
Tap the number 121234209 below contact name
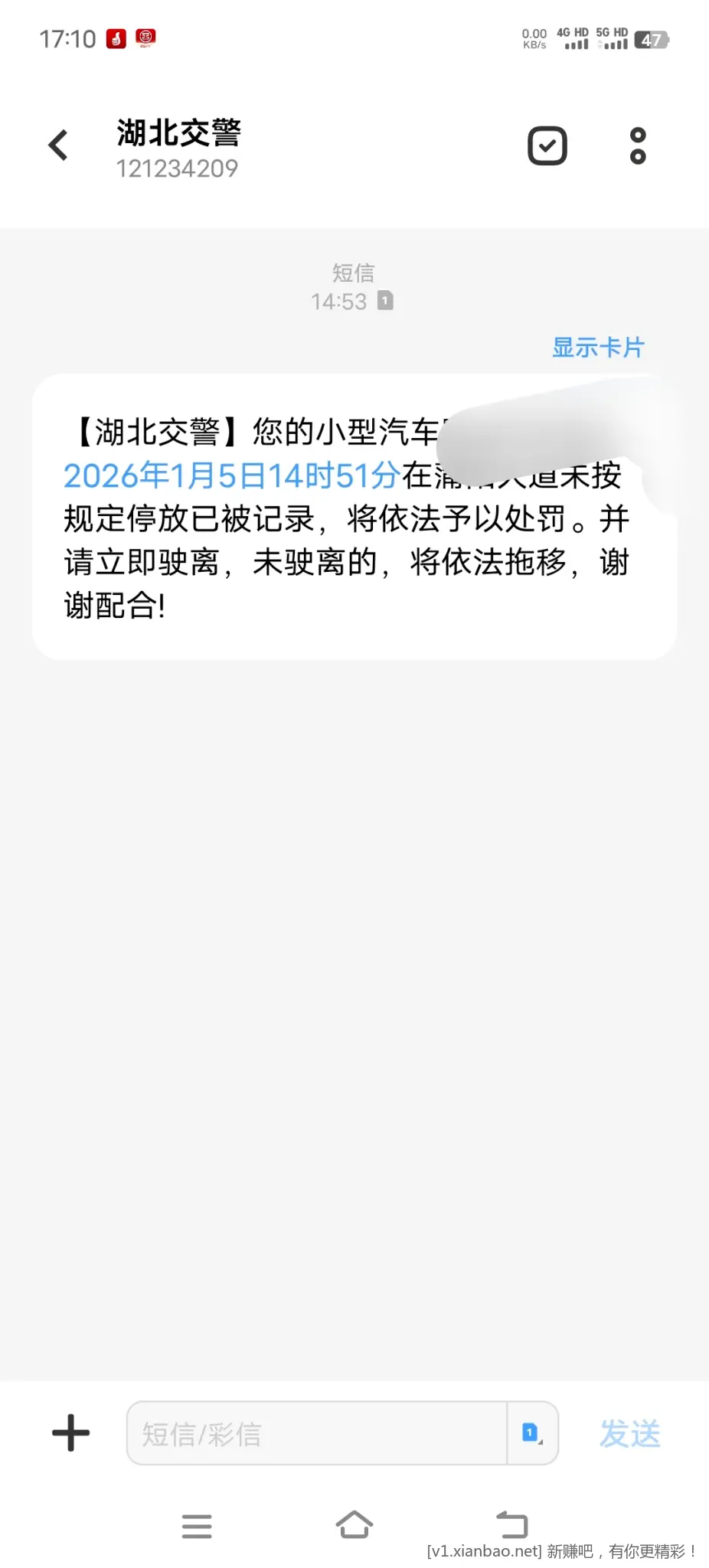tap(178, 169)
